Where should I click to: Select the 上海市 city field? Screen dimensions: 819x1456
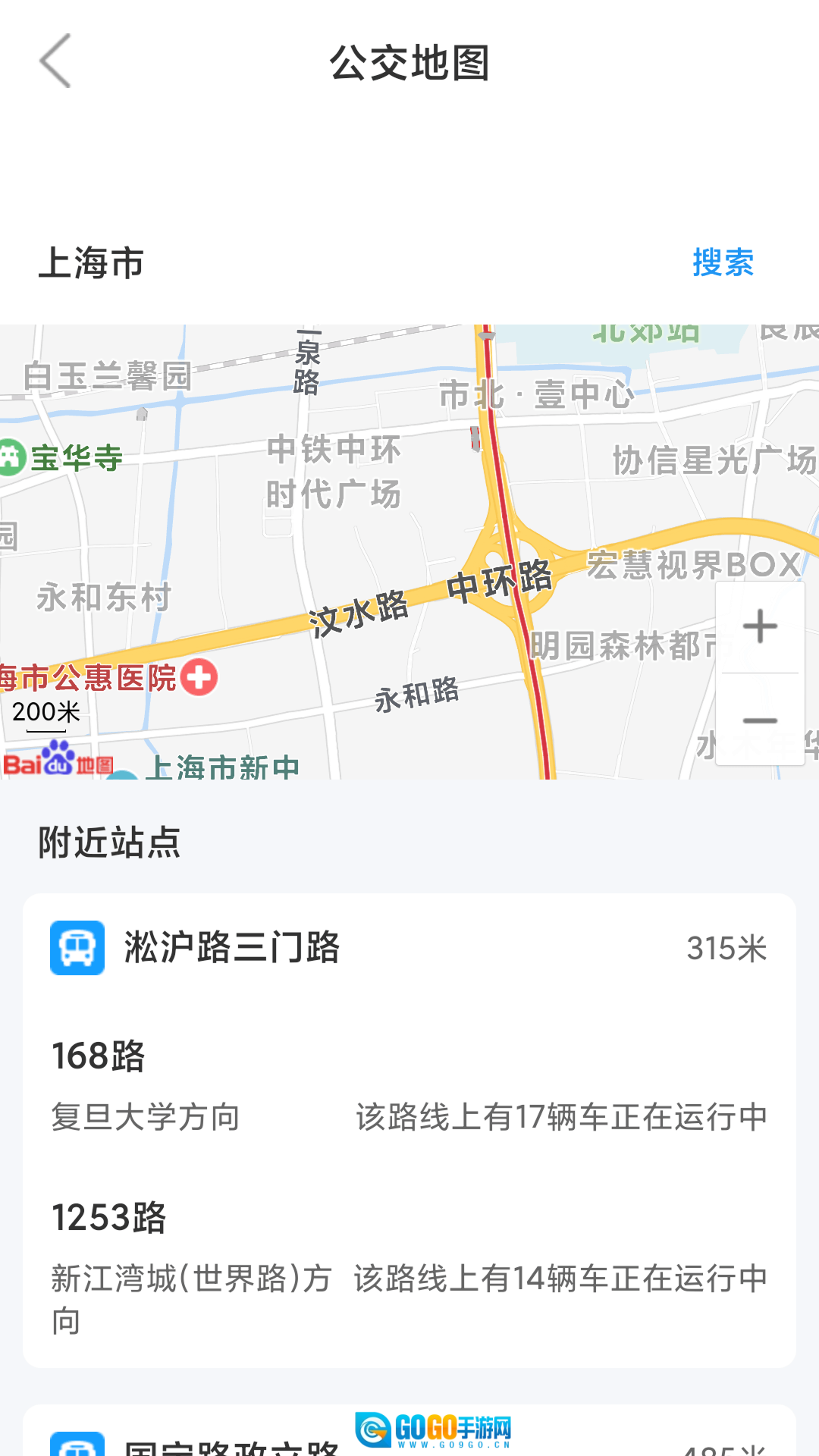(92, 263)
